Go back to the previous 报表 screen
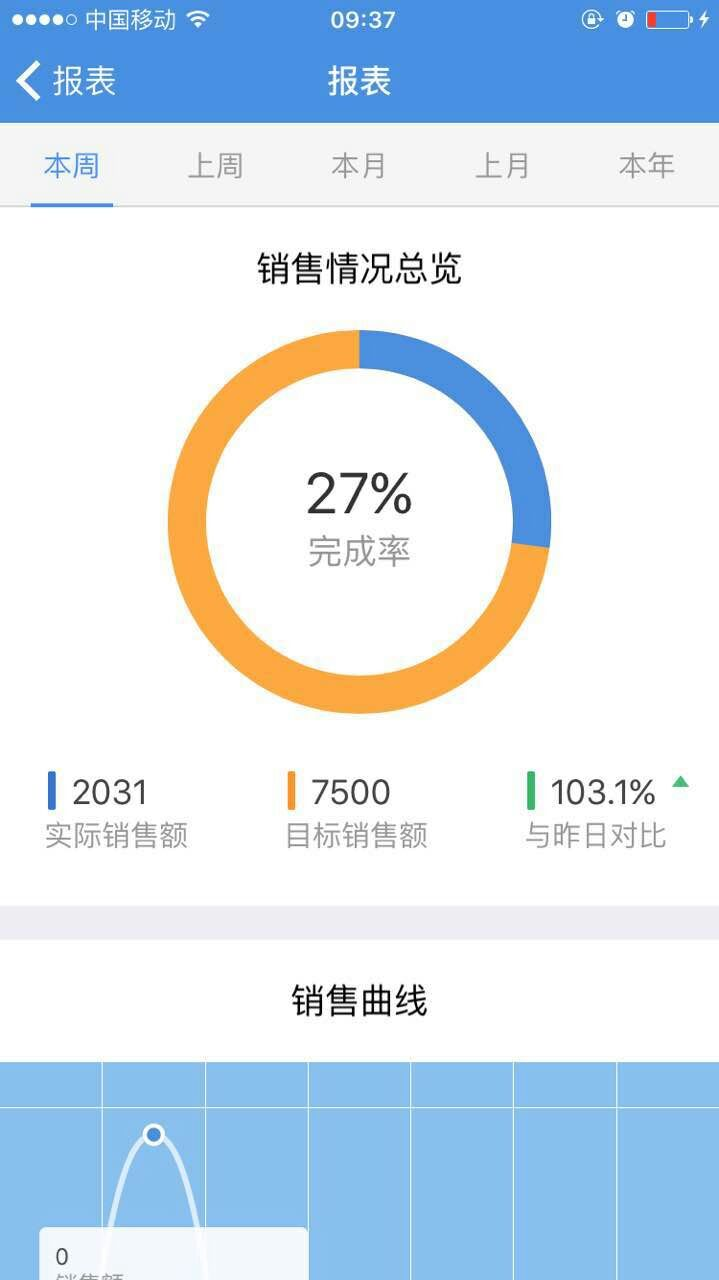This screenshot has height=1280, width=719. (x=66, y=81)
